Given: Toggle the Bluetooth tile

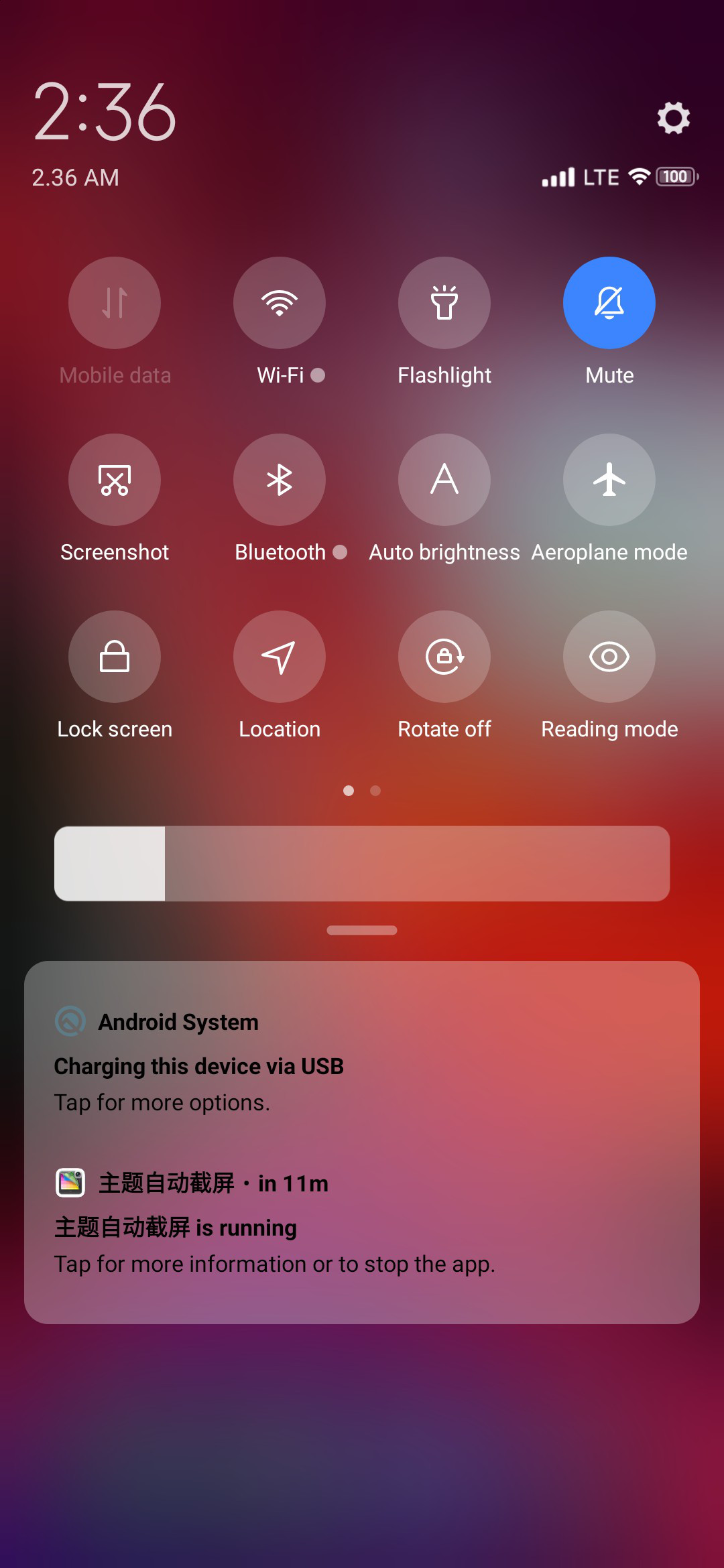Looking at the screenshot, I should pos(280,480).
